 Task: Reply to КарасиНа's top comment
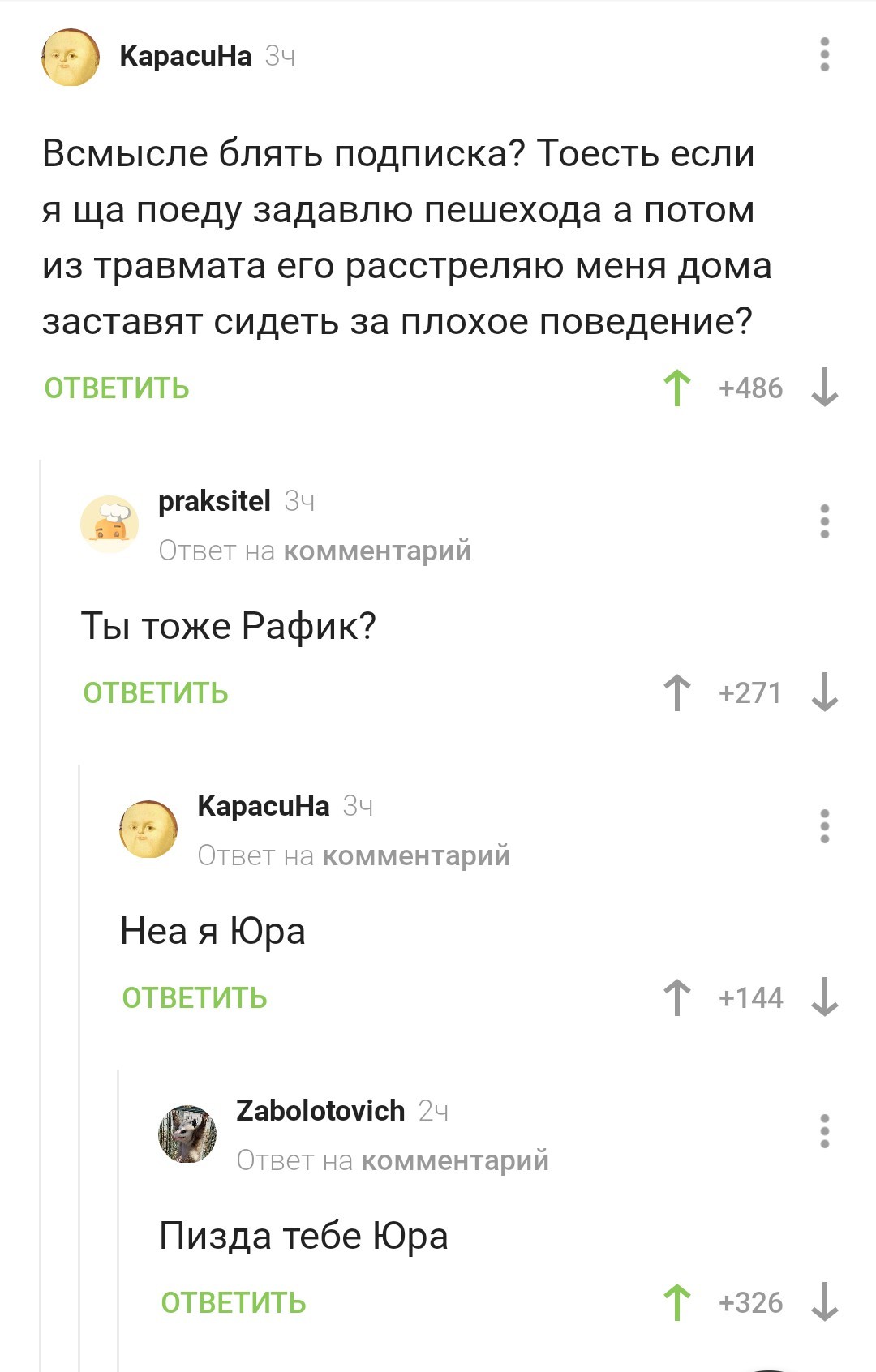[117, 388]
